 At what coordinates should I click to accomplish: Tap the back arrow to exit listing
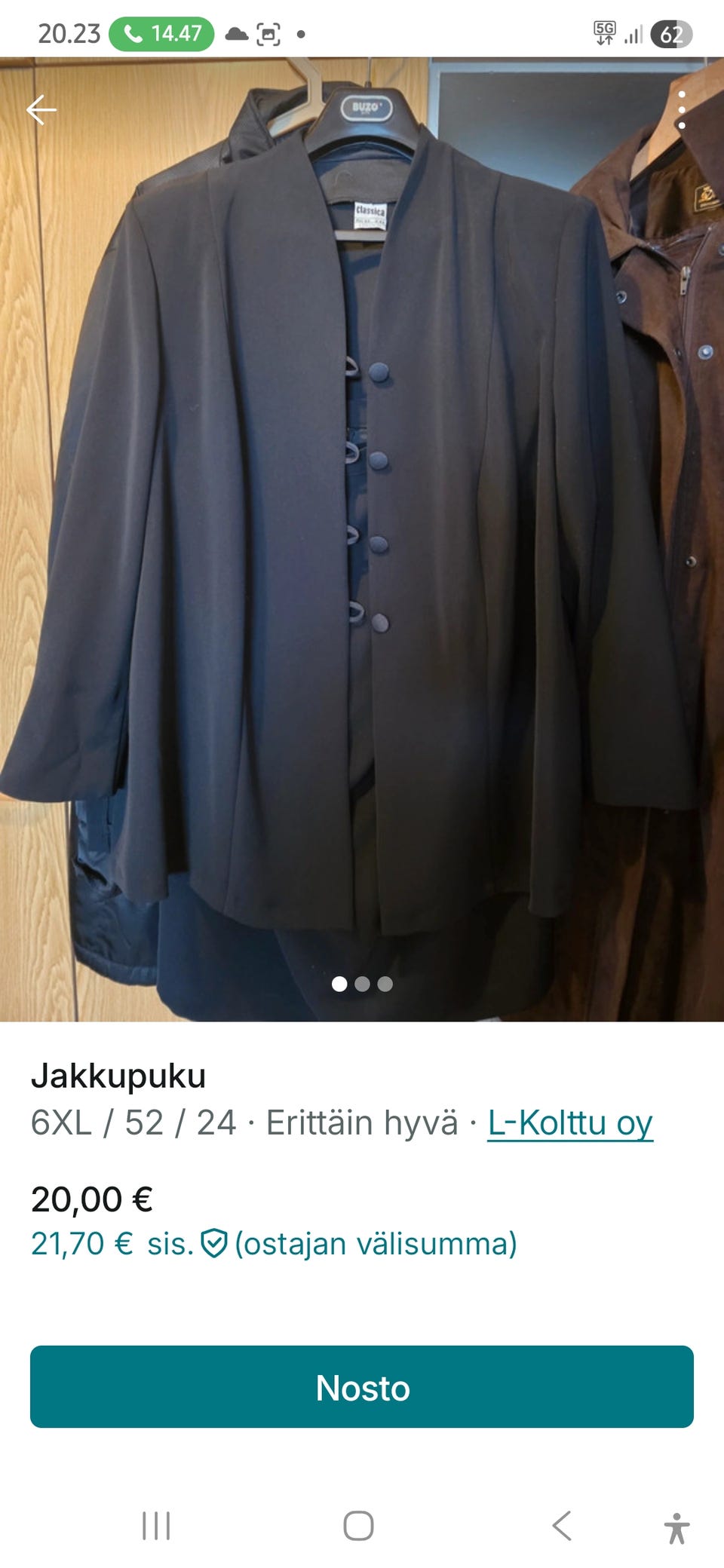(x=41, y=110)
